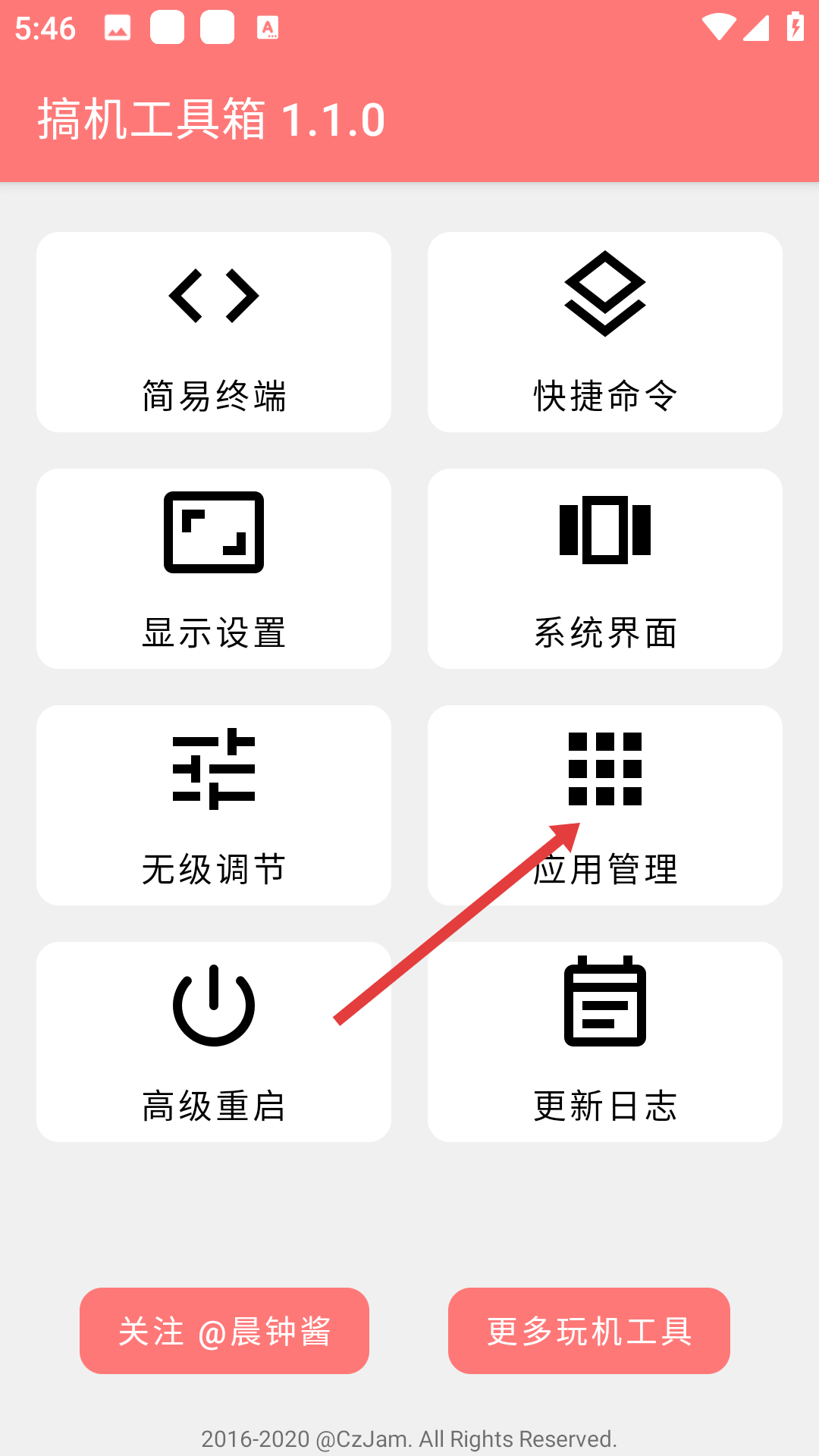View the 更新日志 changelog
Viewport: 819px width, 1456px height.
(x=604, y=1042)
